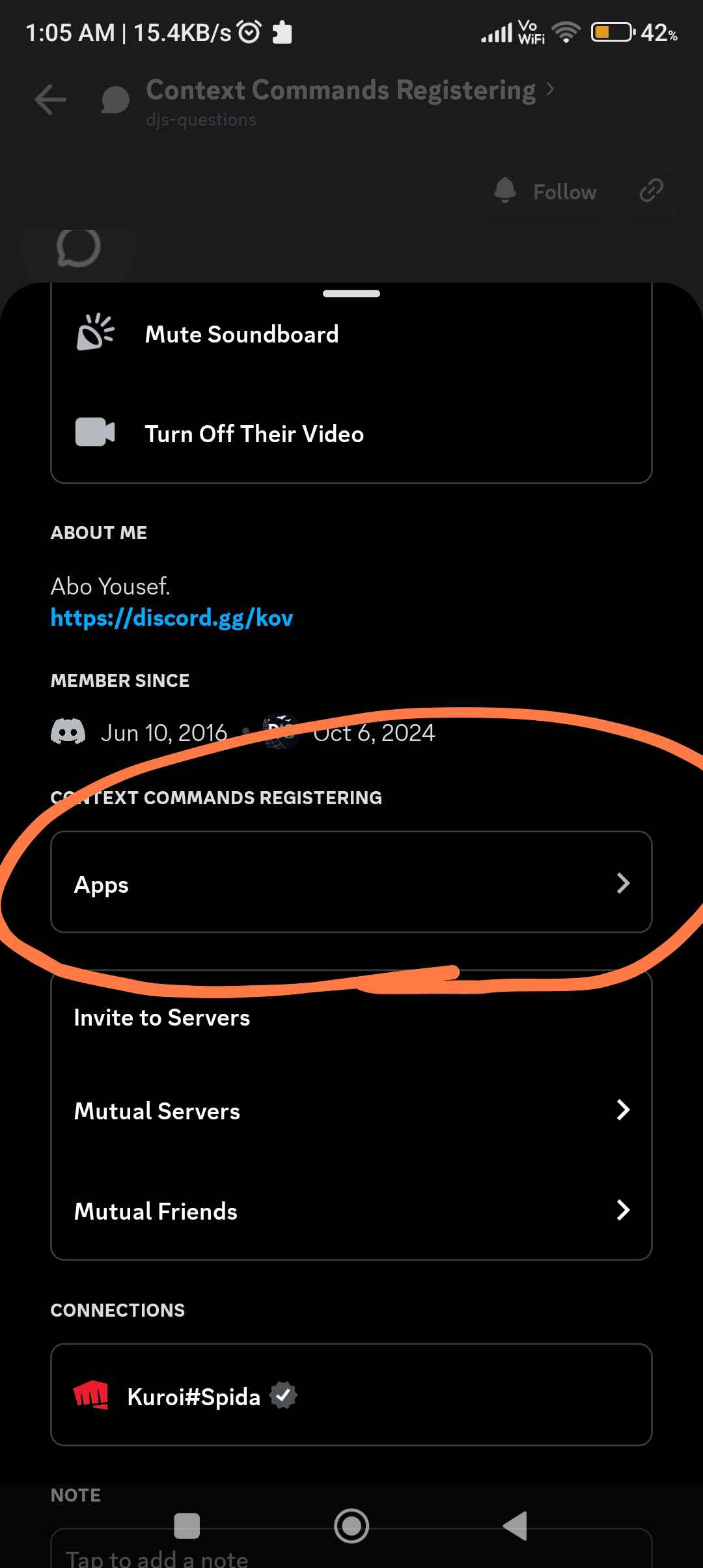Screen dimensions: 703x1568
Task: View Mutual Servers
Action: 351,1111
